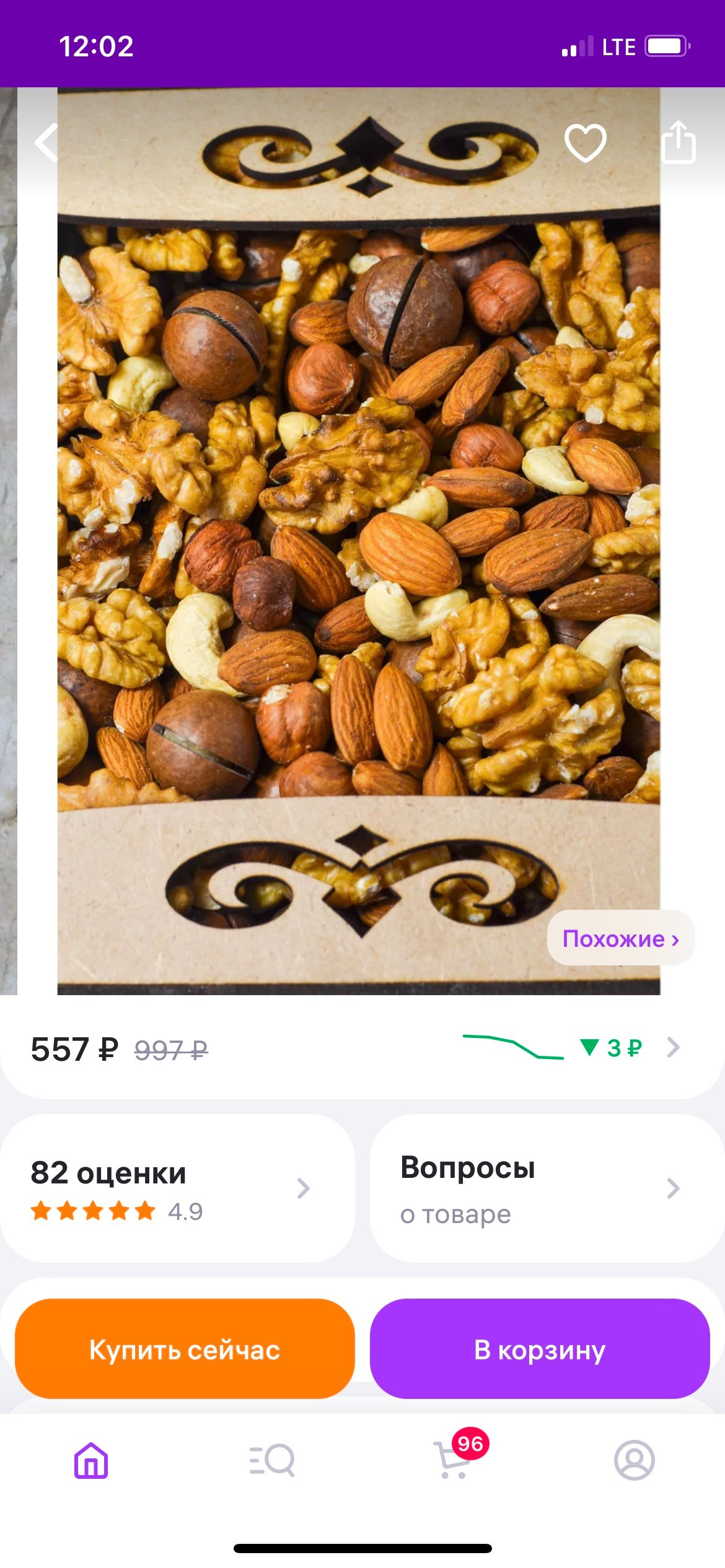Open the catalog search tab
725x1568 pixels.
coord(272,1460)
